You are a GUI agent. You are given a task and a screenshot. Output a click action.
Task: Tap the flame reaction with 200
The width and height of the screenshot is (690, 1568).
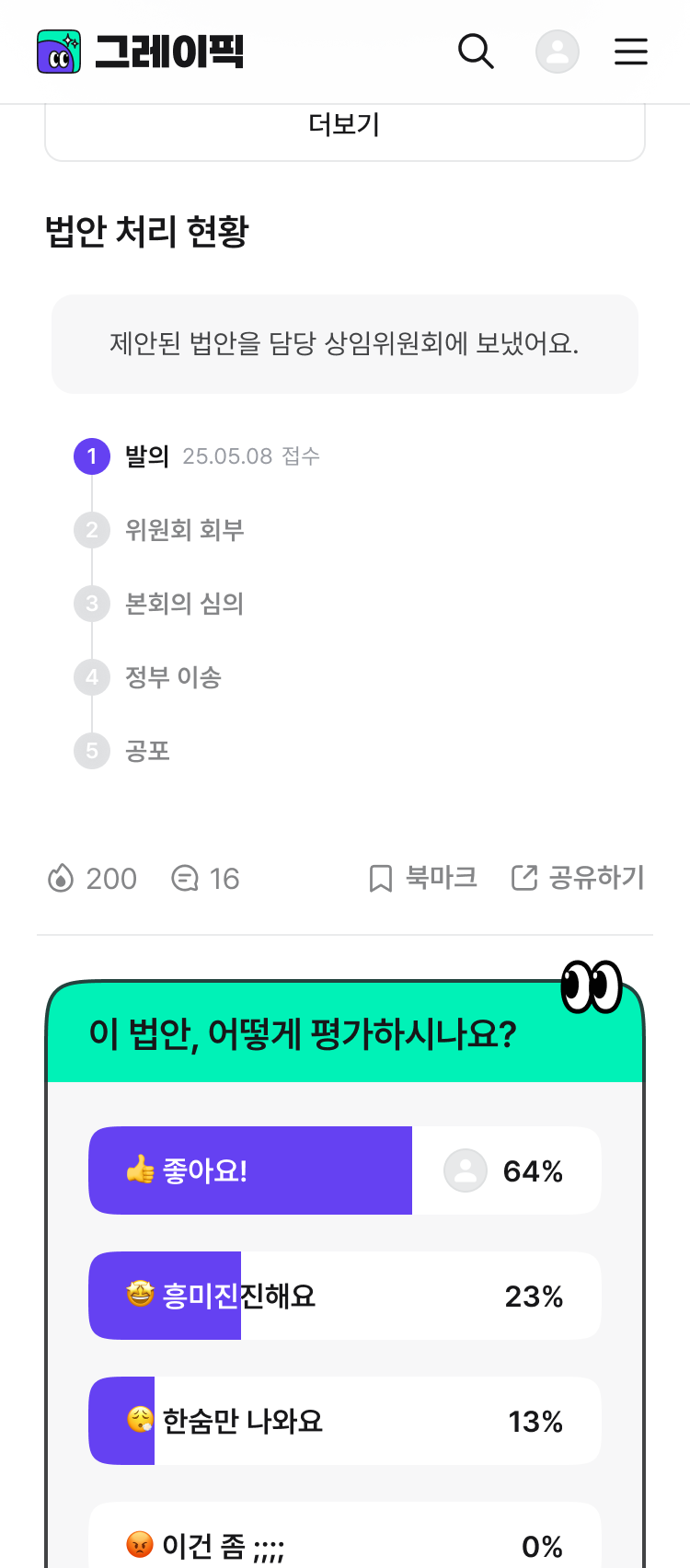point(92,879)
